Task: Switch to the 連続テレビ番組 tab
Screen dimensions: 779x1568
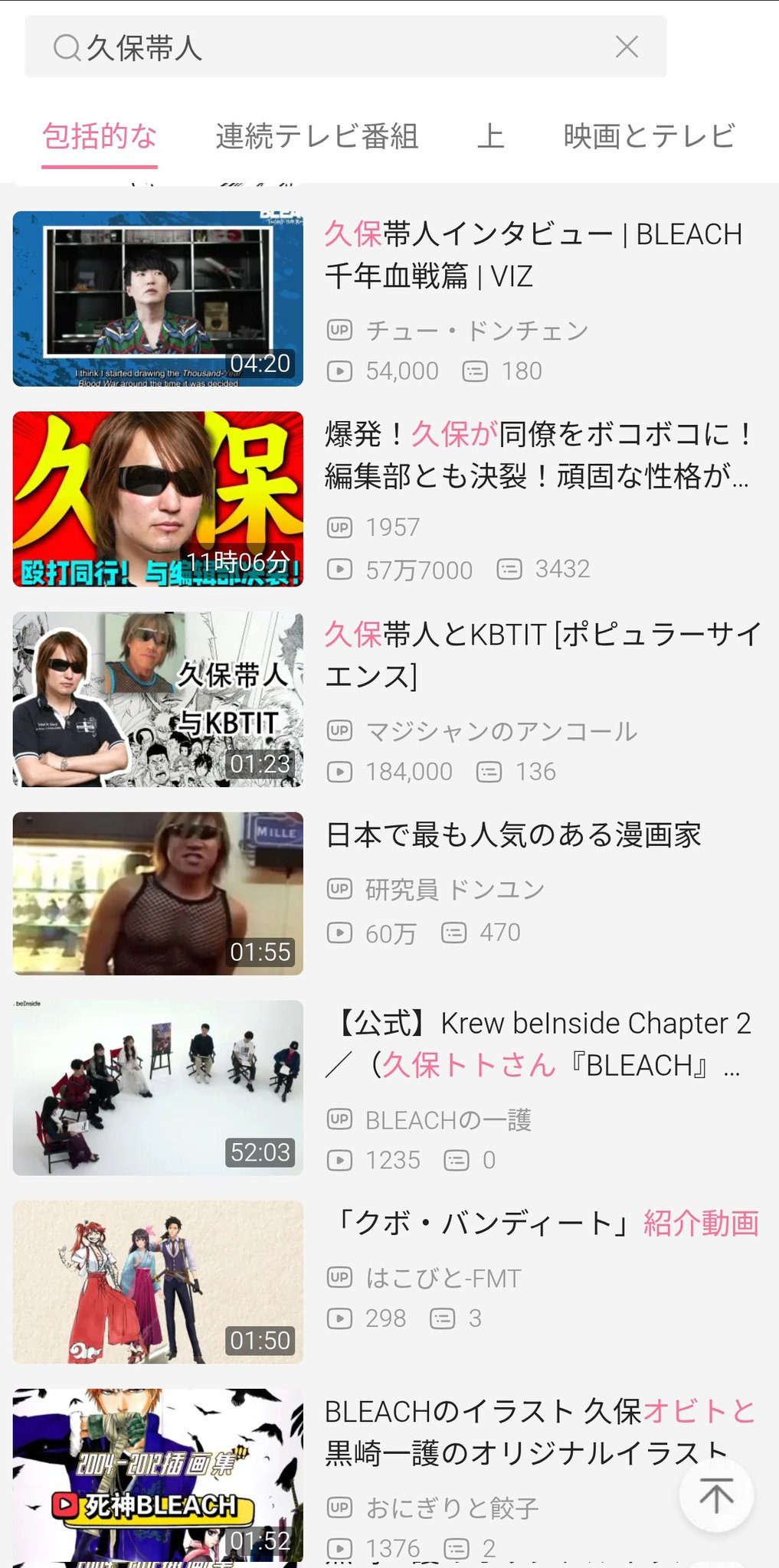Action: click(316, 136)
